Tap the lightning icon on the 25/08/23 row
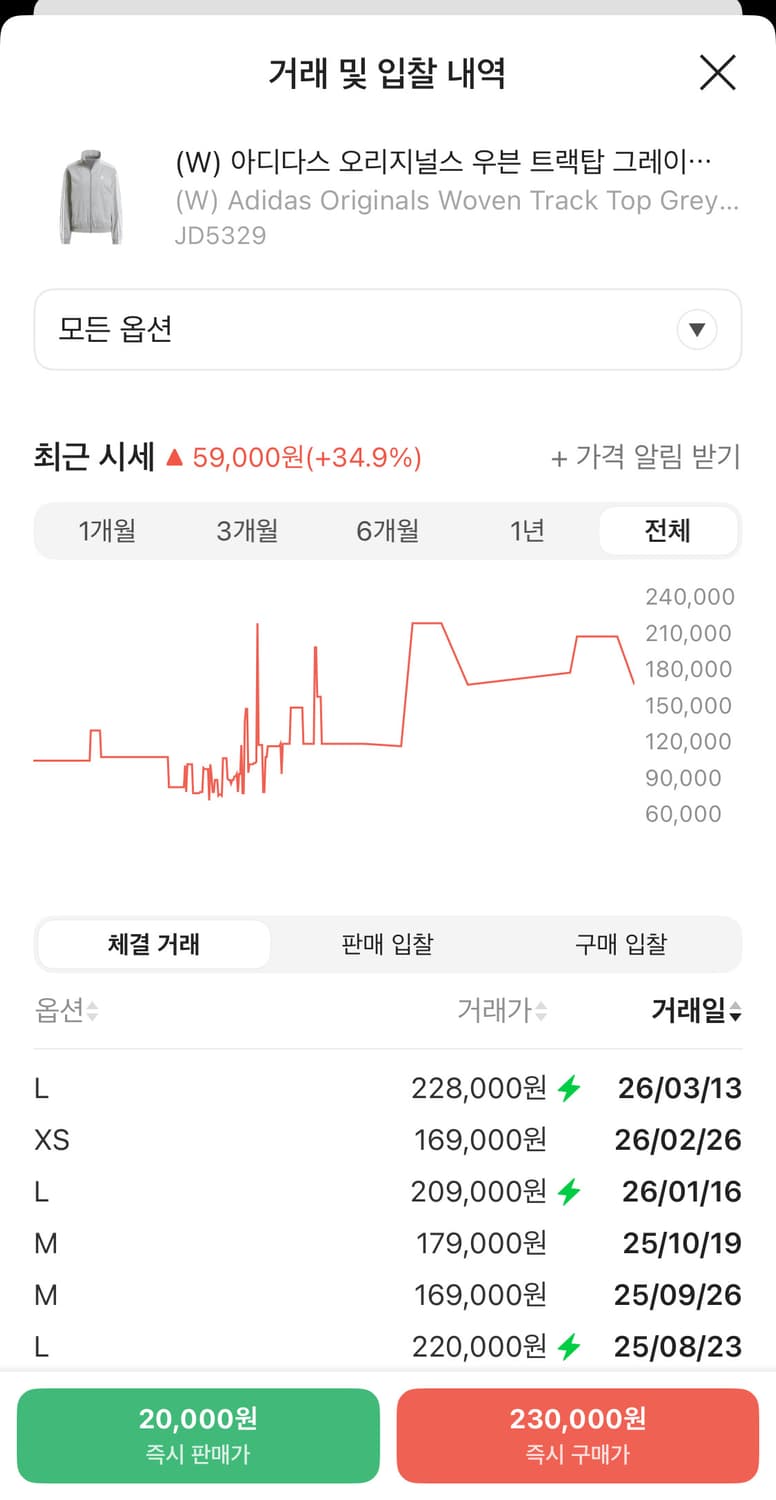Image resolution: width=776 pixels, height=1500 pixels. coord(570,1346)
